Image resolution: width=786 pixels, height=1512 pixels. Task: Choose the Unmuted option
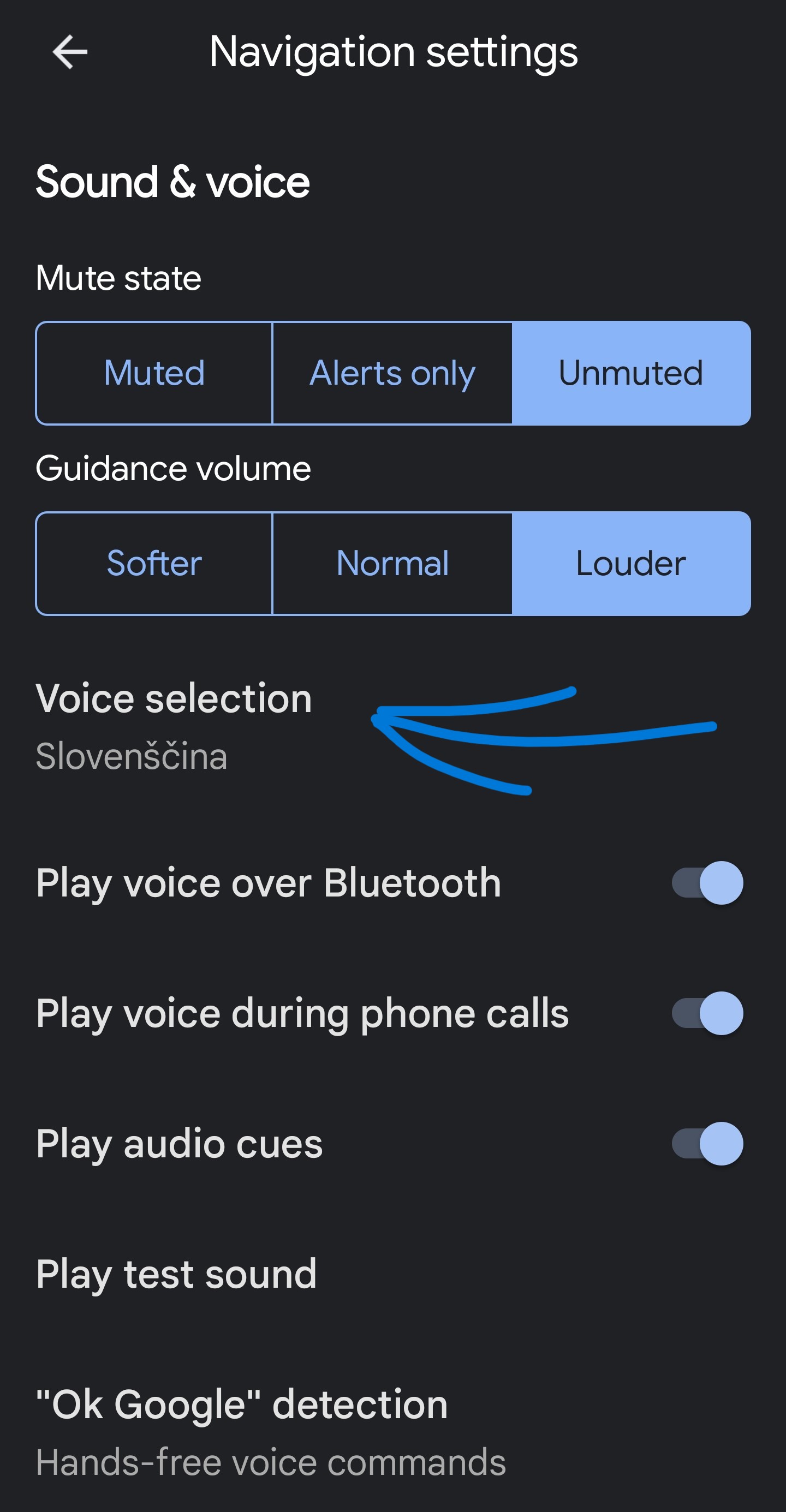pyautogui.click(x=631, y=373)
